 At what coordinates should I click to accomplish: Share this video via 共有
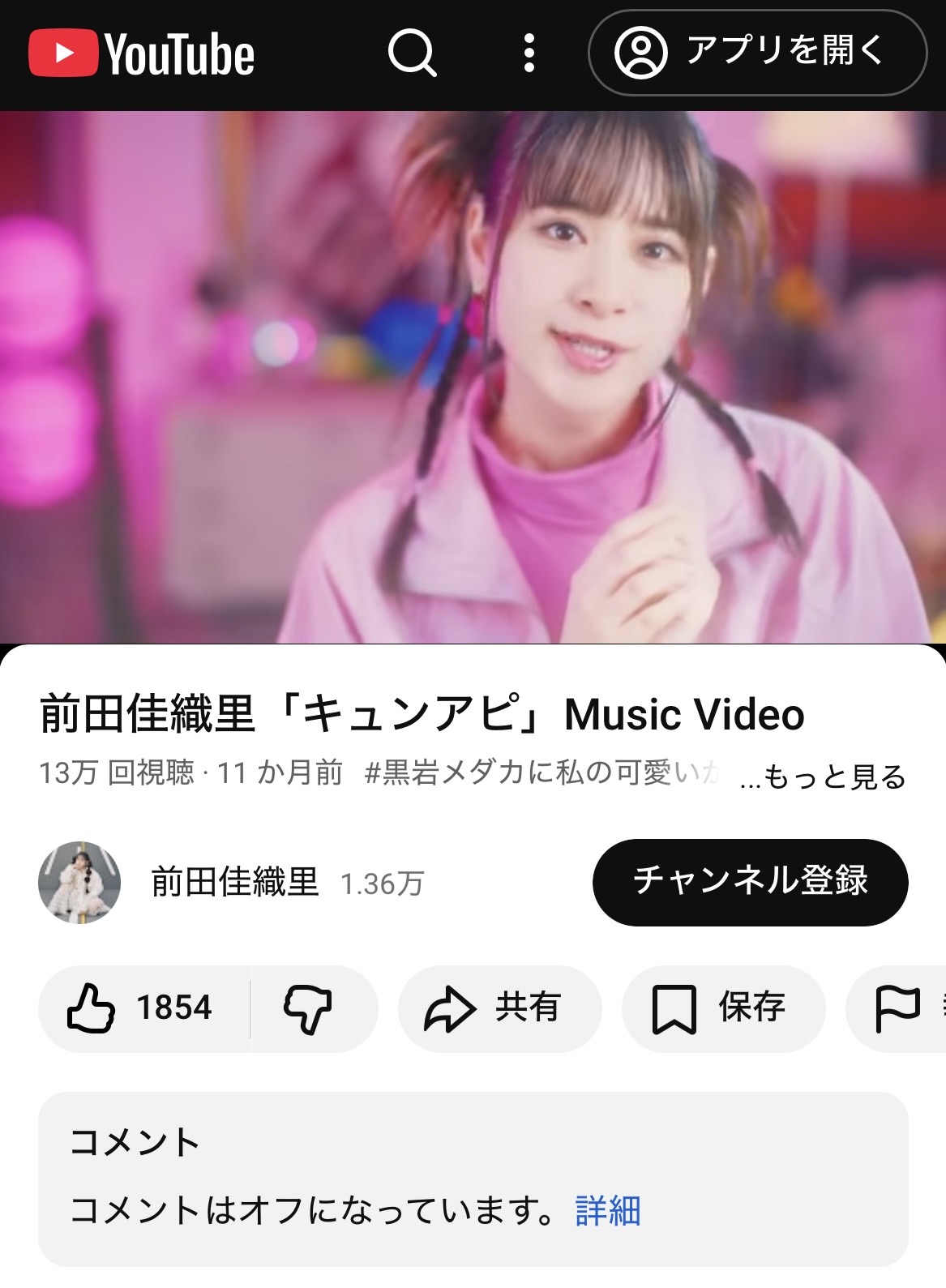[496, 1008]
